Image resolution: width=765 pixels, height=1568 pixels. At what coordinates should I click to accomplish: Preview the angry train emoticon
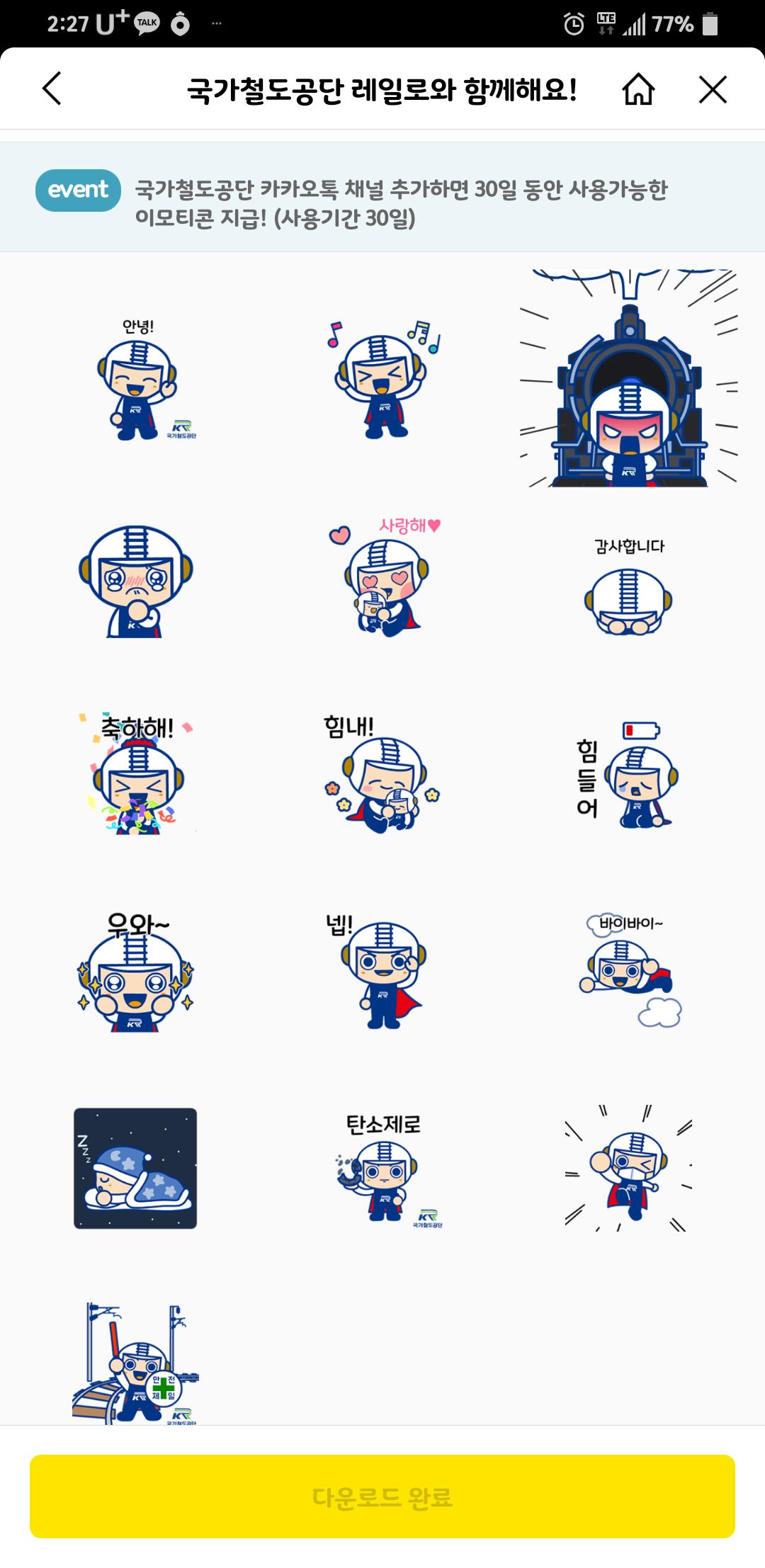[628, 379]
